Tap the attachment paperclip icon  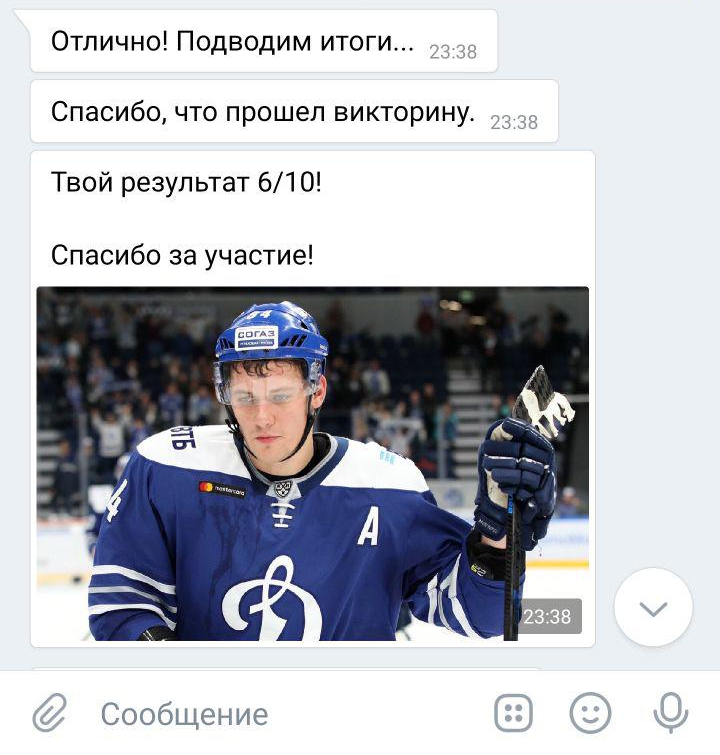coord(49,714)
